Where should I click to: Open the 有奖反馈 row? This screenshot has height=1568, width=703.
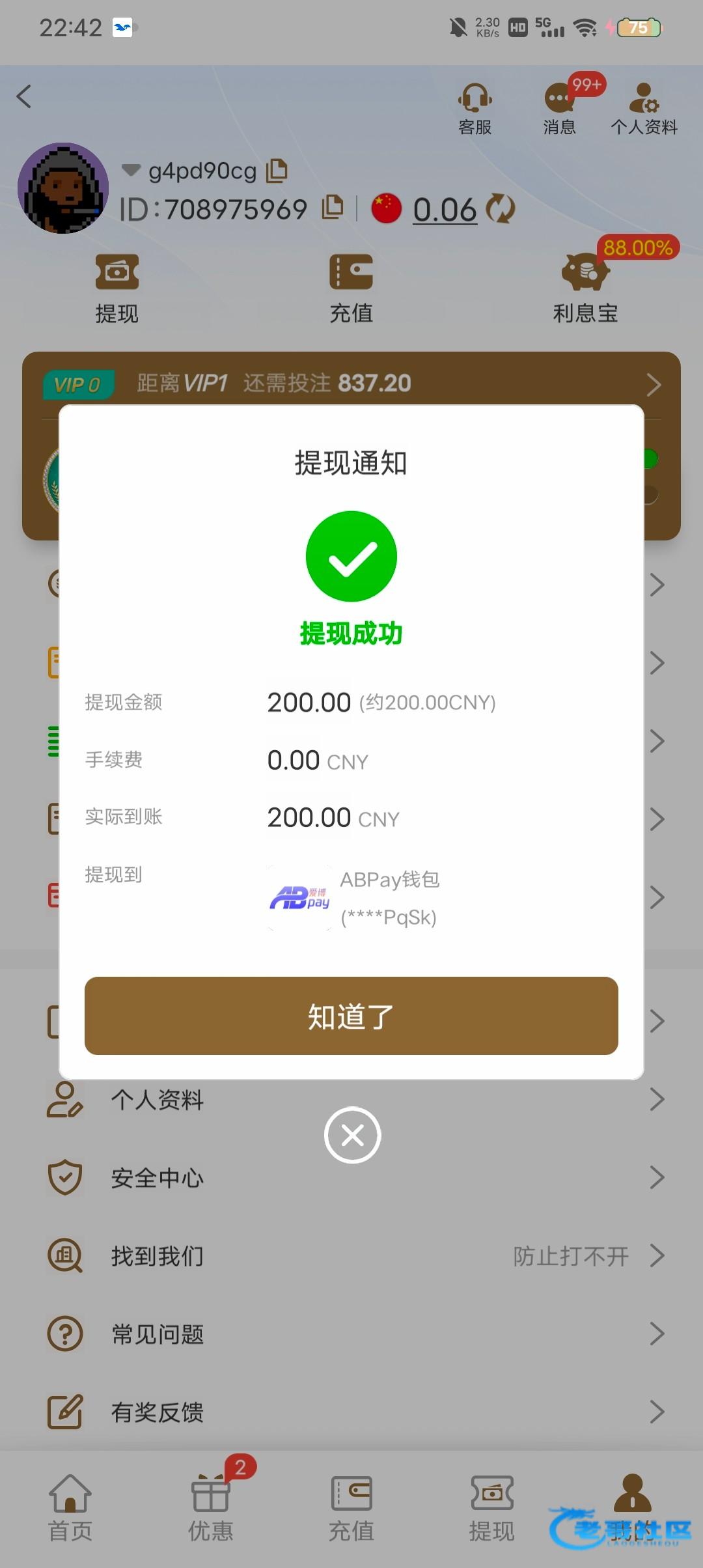[x=351, y=1412]
